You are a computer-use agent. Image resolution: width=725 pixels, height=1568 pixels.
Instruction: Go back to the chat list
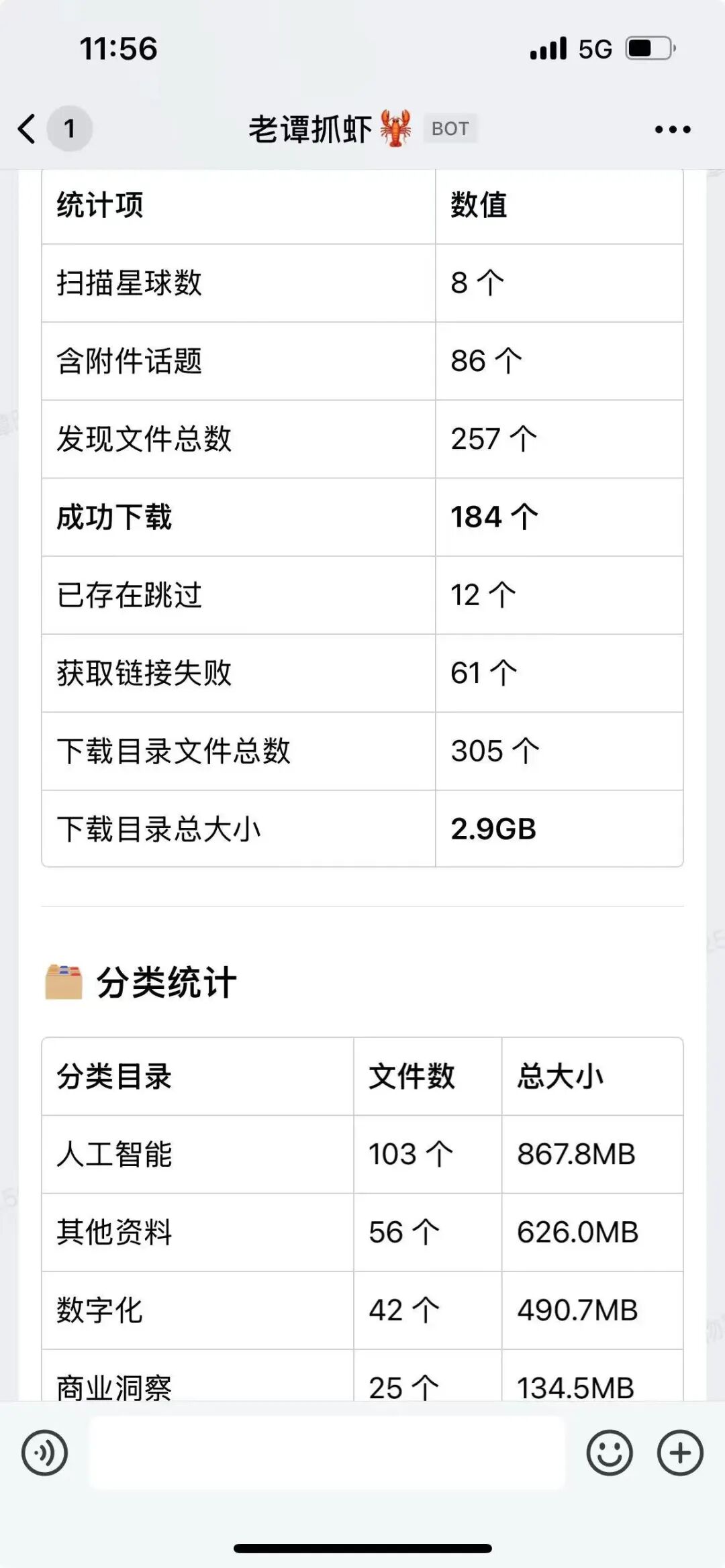click(28, 129)
